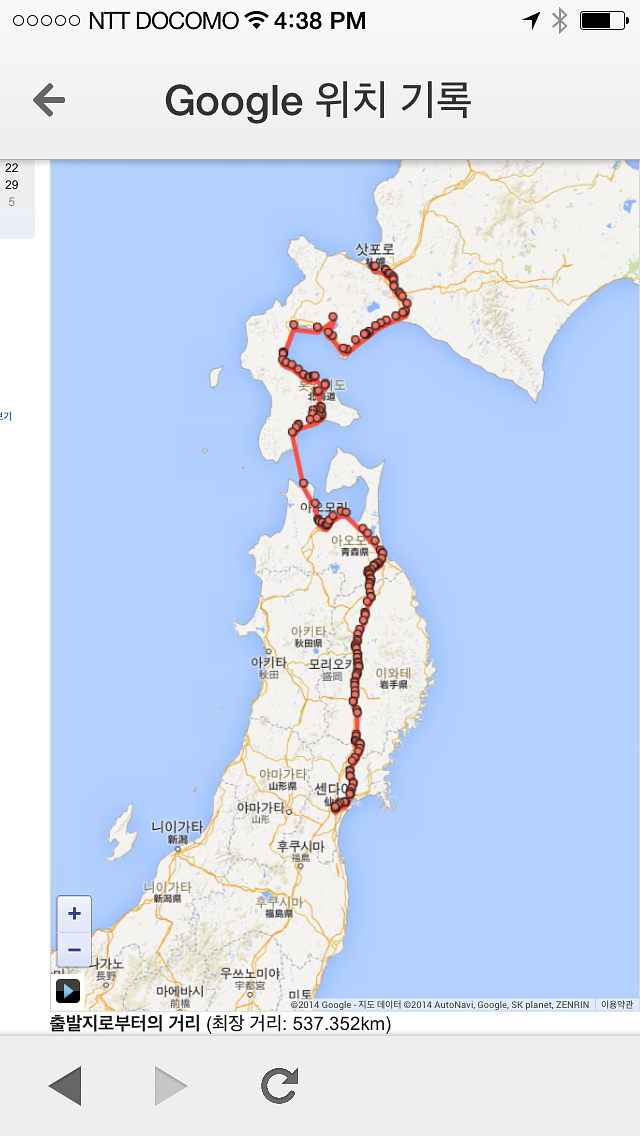Zoom in on the map
The height and width of the screenshot is (1136, 640).
(74, 914)
